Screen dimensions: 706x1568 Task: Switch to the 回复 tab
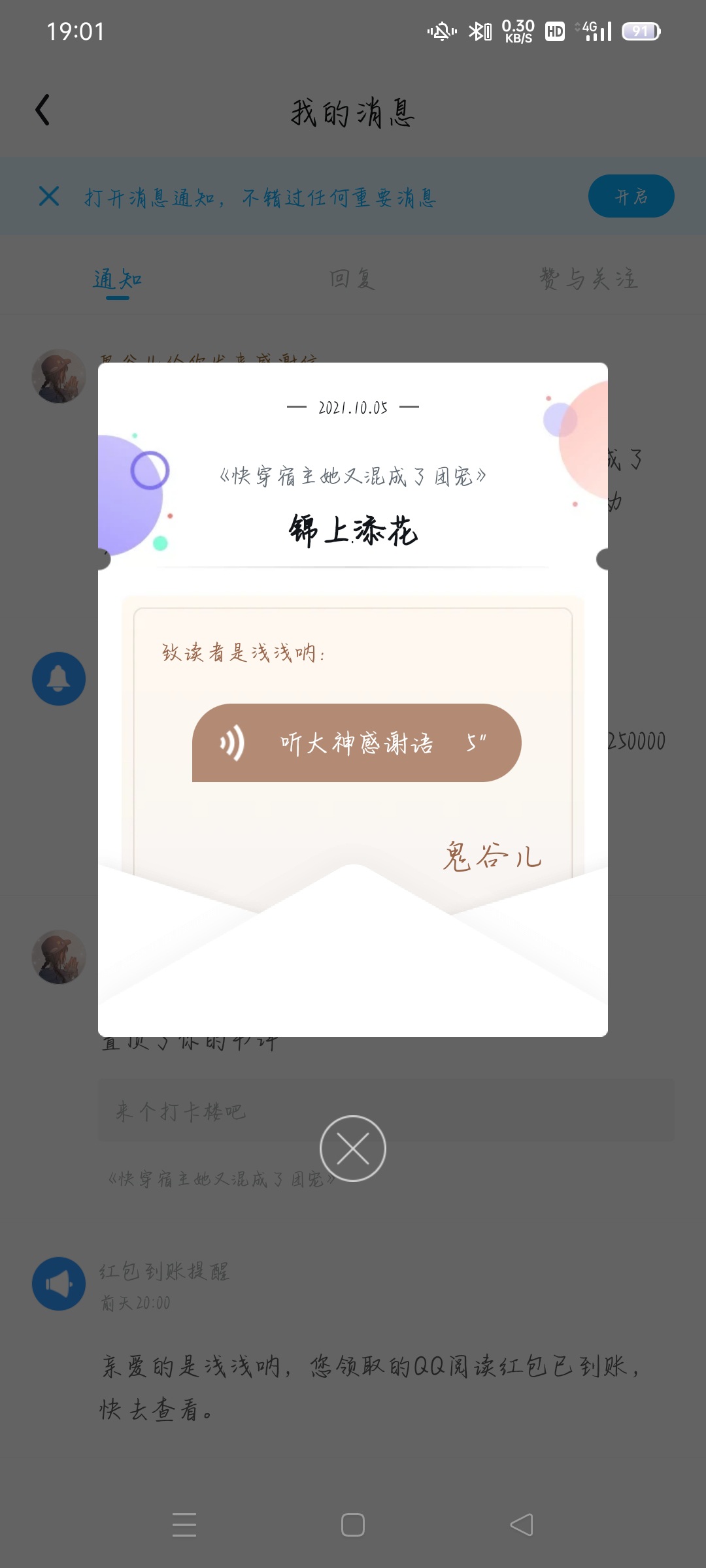pyautogui.click(x=352, y=280)
